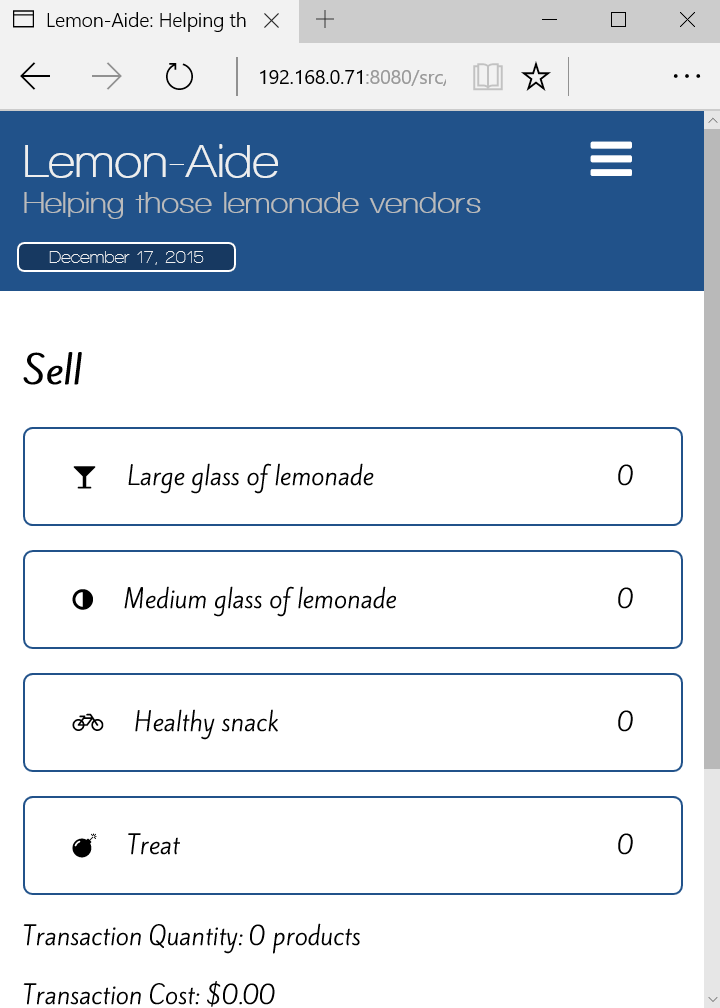The image size is (720, 1008).
Task: Click the half-circle icon on Medium glass row
Action: pos(84,599)
